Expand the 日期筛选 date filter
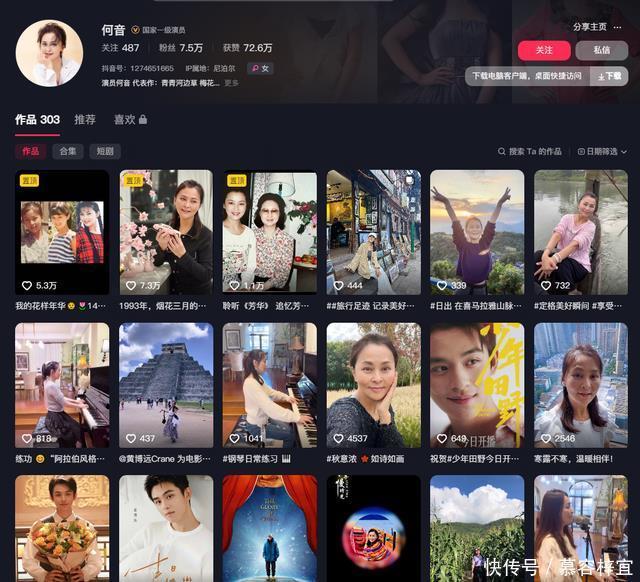 coord(602,151)
